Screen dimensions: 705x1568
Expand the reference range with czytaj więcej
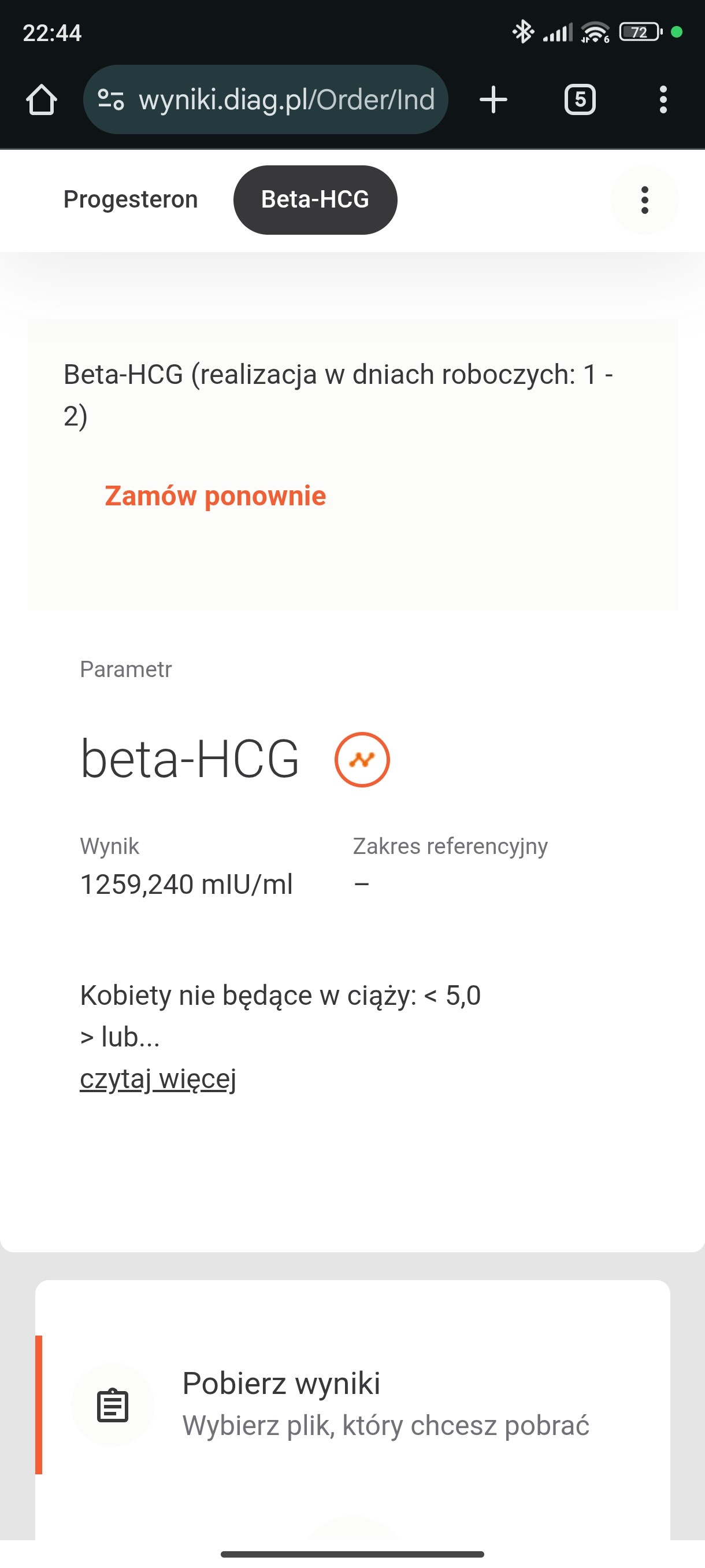pyautogui.click(x=158, y=1079)
